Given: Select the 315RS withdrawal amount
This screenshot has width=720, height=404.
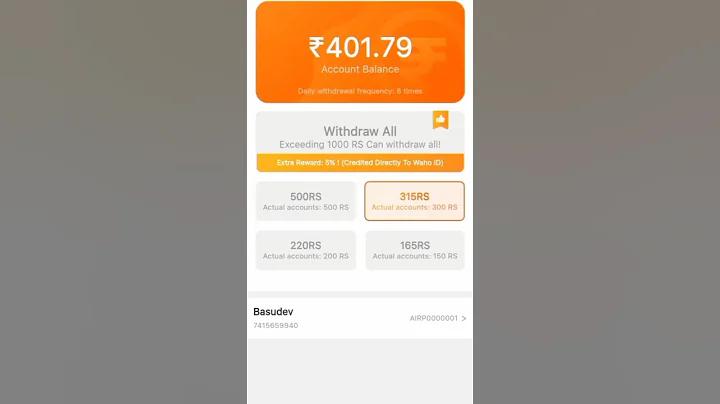Looking at the screenshot, I should point(414,201).
